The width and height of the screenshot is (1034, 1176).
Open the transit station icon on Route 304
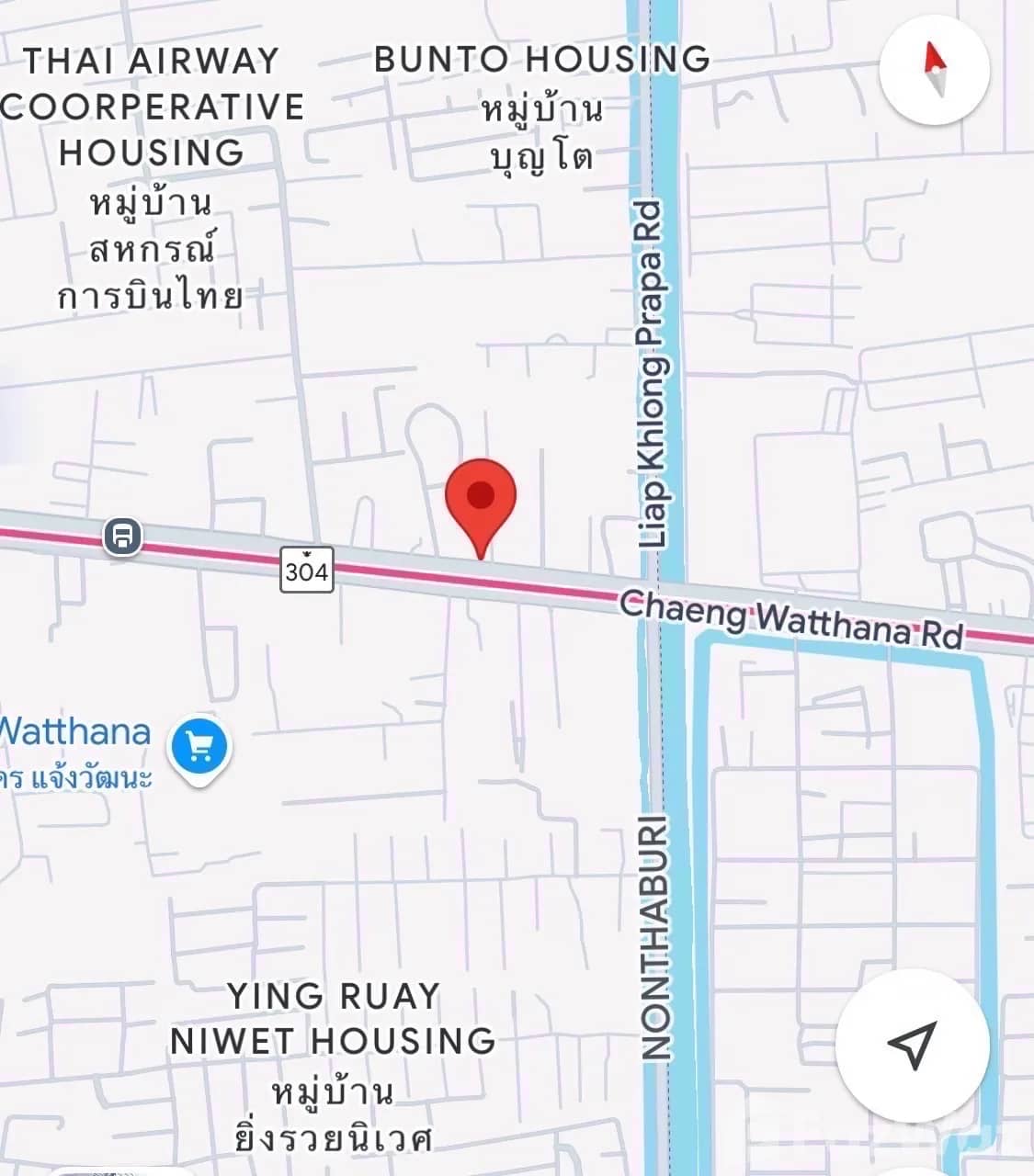coord(123,536)
